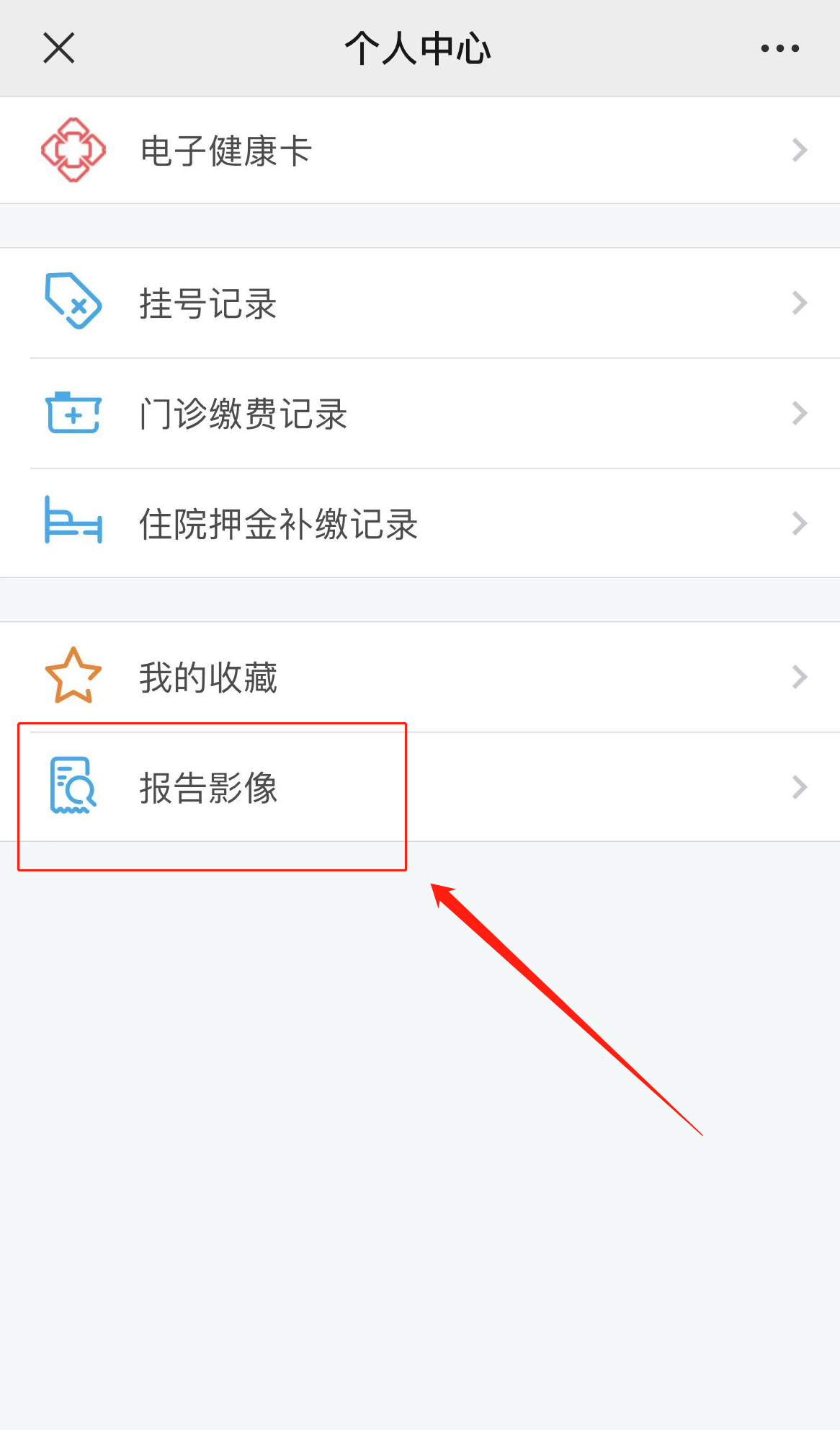Open the three-dot overflow menu
The width and height of the screenshot is (840, 1430).
coord(779,48)
